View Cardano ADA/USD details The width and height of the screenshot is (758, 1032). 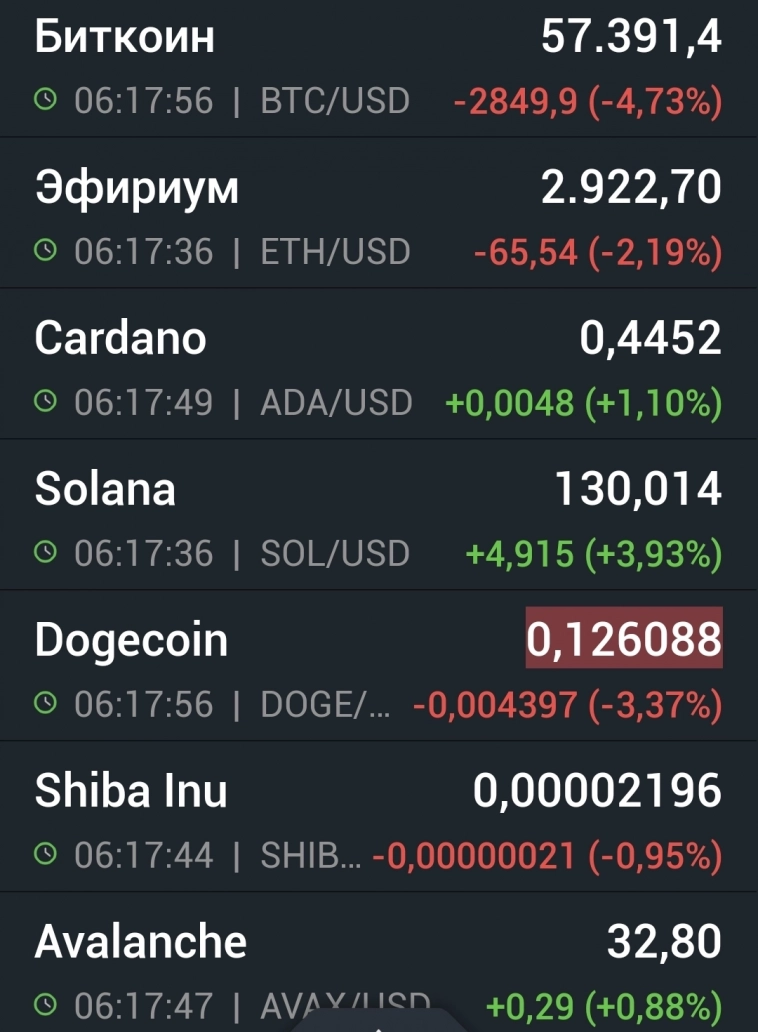(x=378, y=368)
